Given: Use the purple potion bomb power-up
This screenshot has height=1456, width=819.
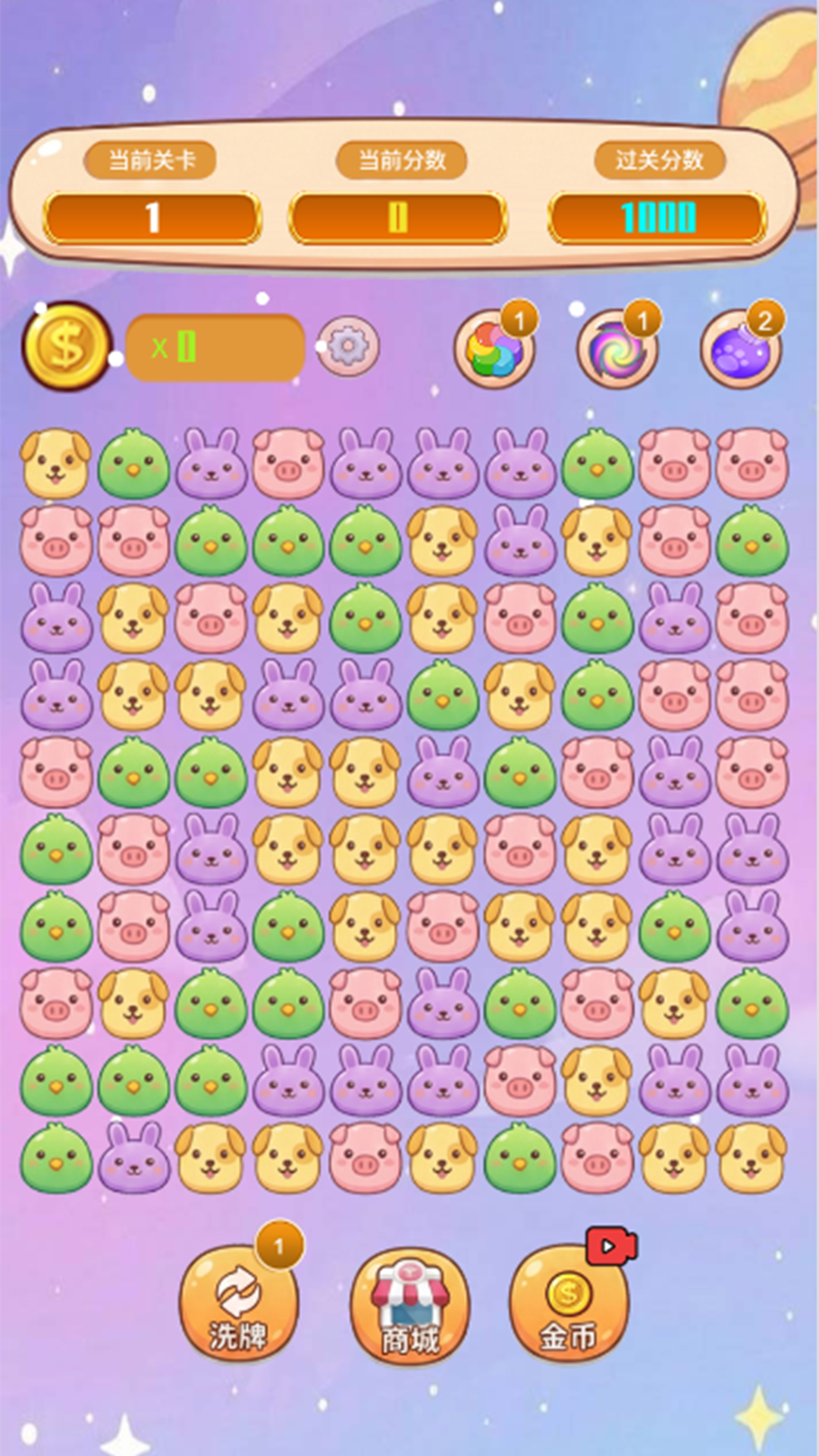Looking at the screenshot, I should click(x=740, y=350).
